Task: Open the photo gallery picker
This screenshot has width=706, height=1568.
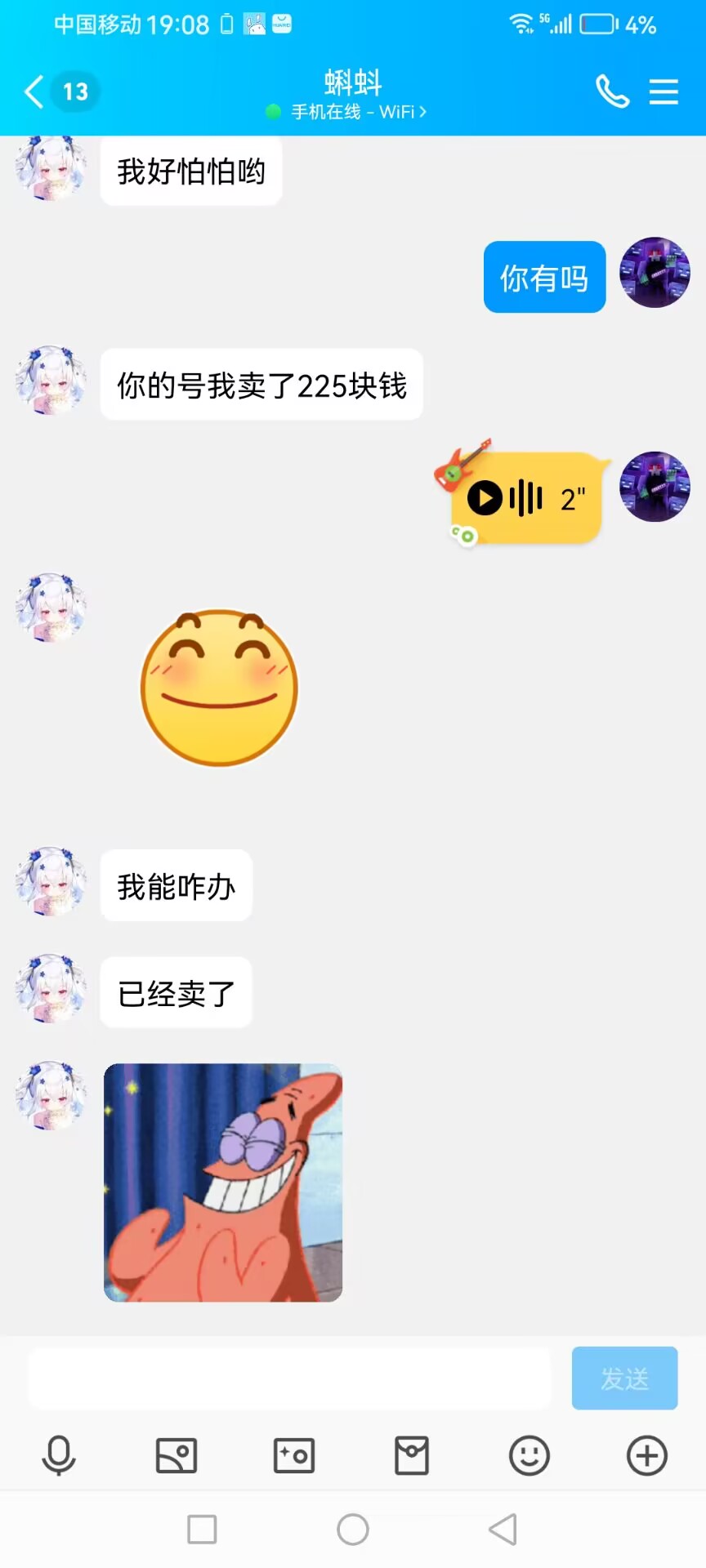Action: tap(176, 1456)
